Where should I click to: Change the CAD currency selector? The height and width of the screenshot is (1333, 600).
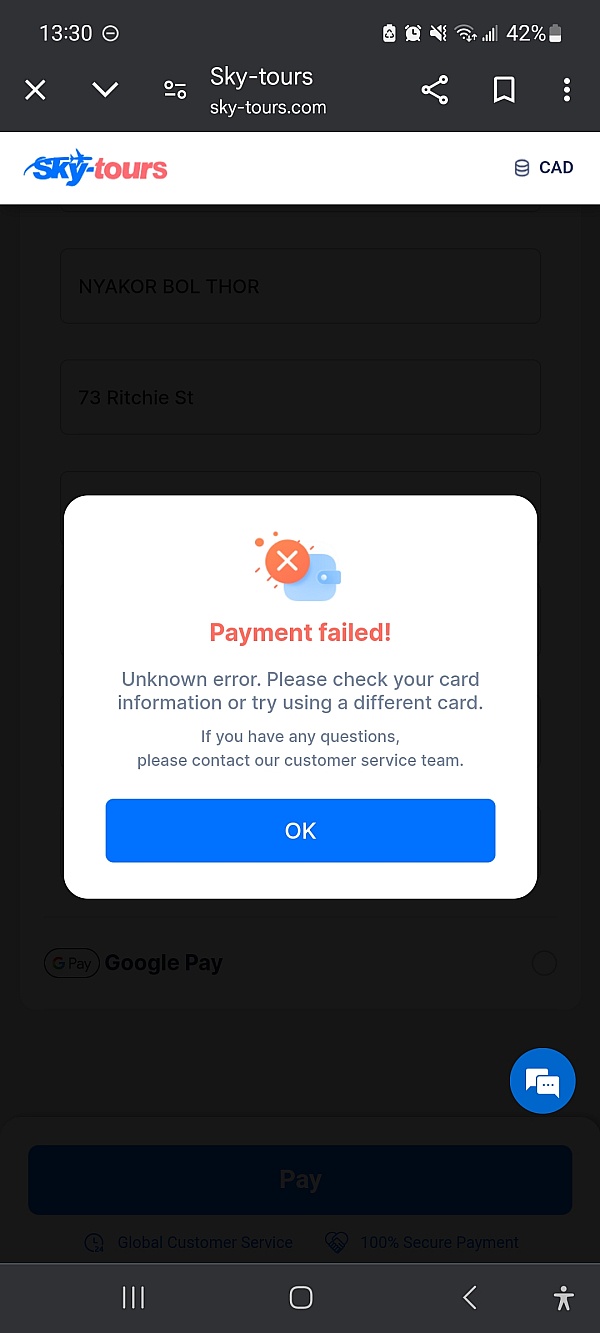click(544, 168)
